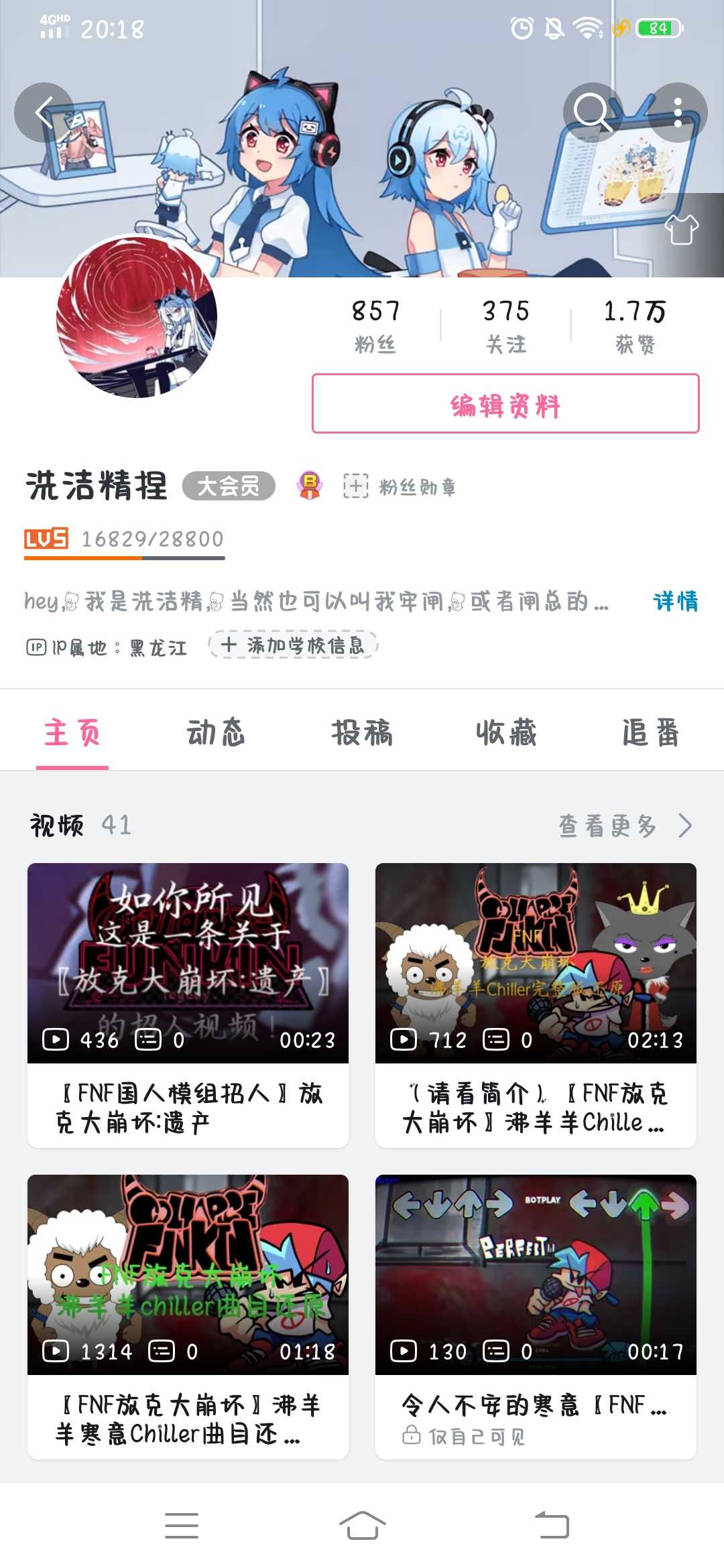Screen dimensions: 724x1568
Task: Switch to the 收藏 tab
Action: [506, 732]
